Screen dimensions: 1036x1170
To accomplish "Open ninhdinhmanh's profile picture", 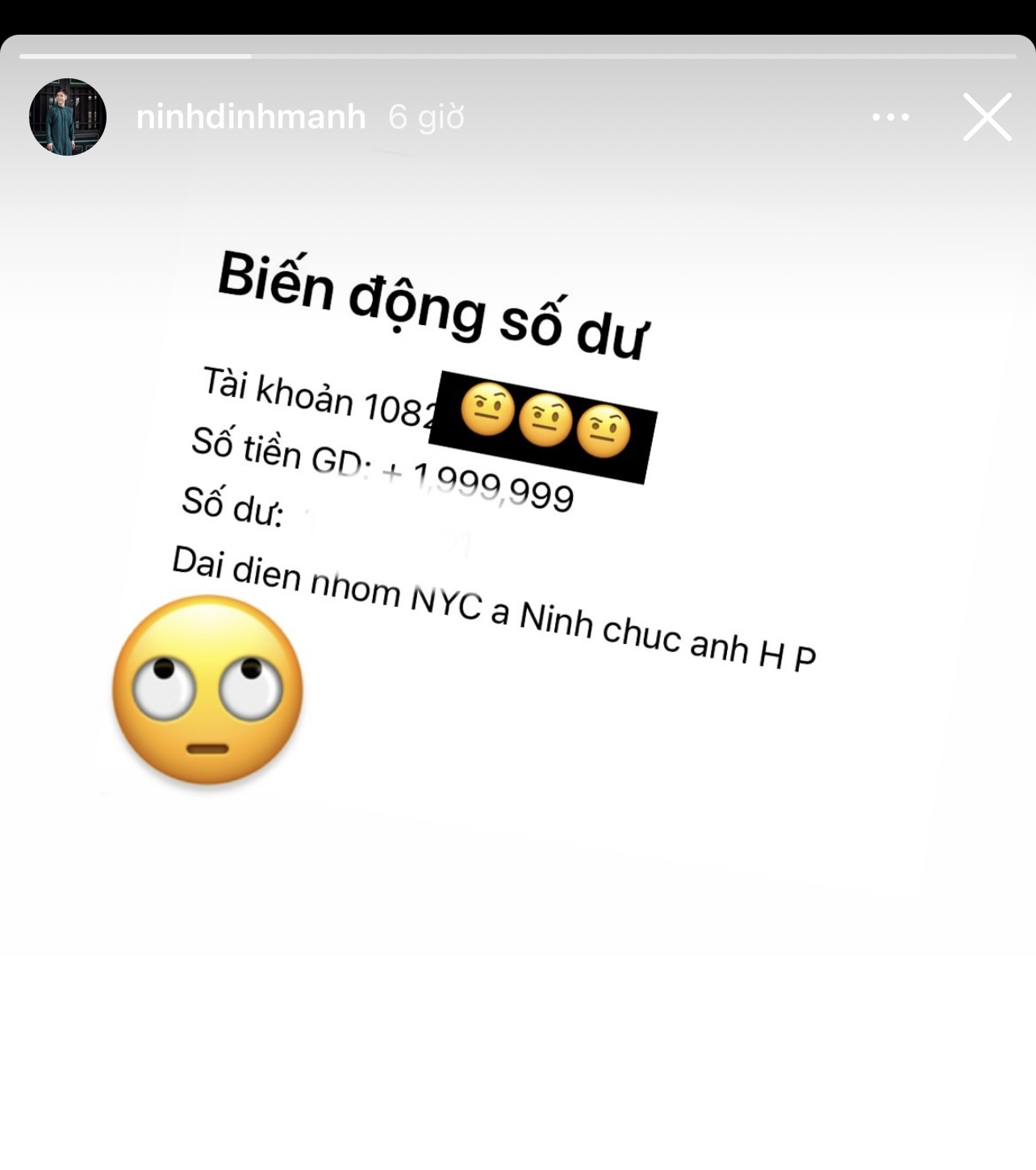I will [68, 117].
